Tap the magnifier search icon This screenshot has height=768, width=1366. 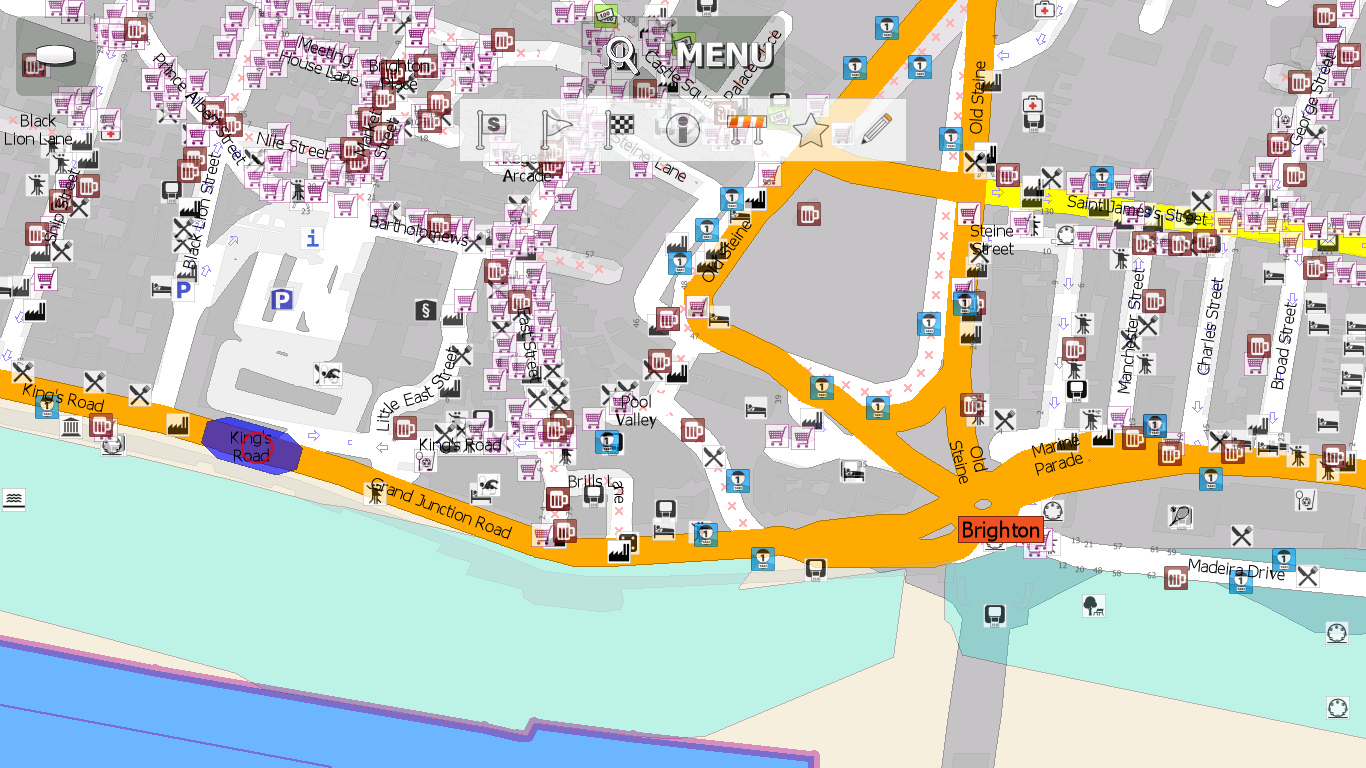[624, 54]
